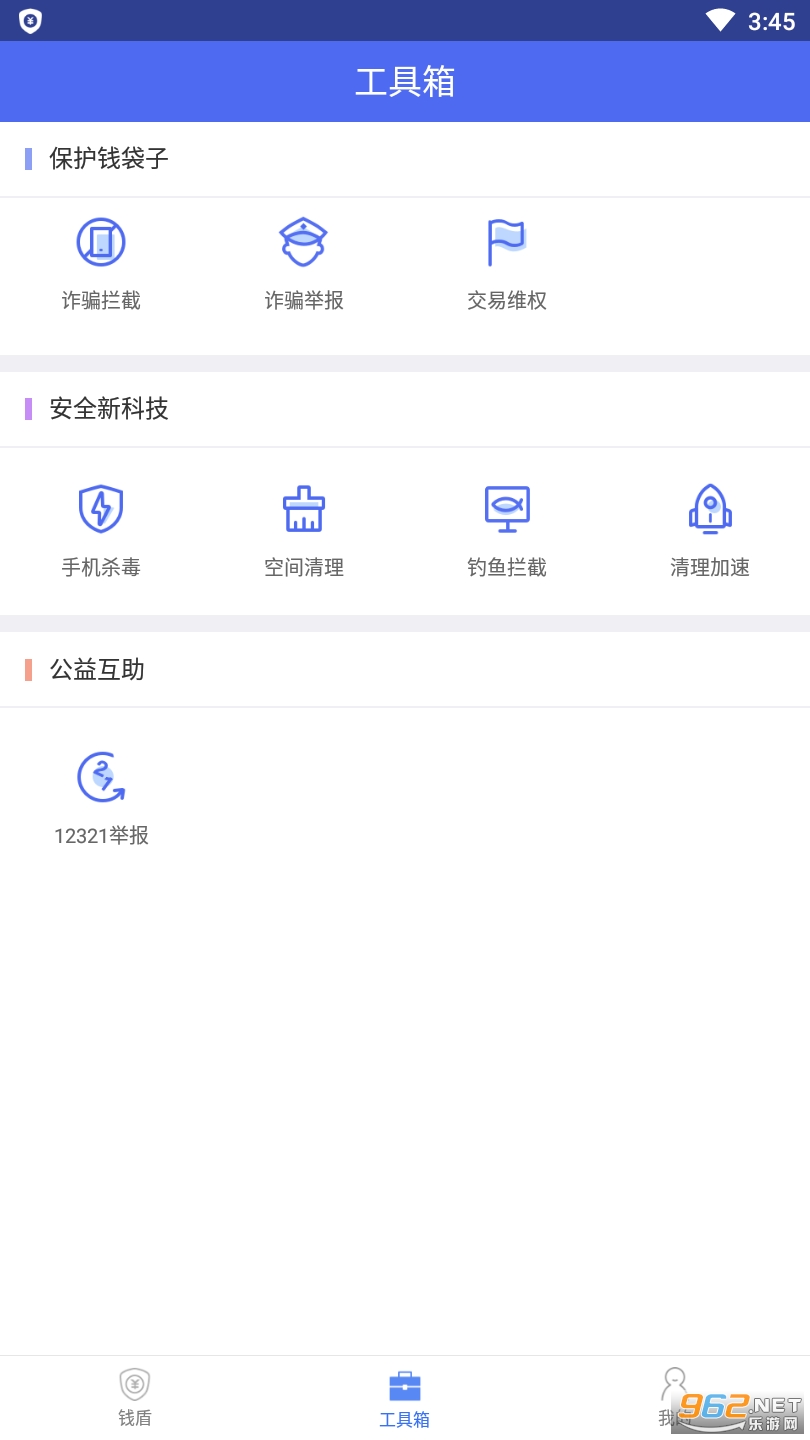Launch 手机杀毒 antivirus scan

tap(101, 531)
